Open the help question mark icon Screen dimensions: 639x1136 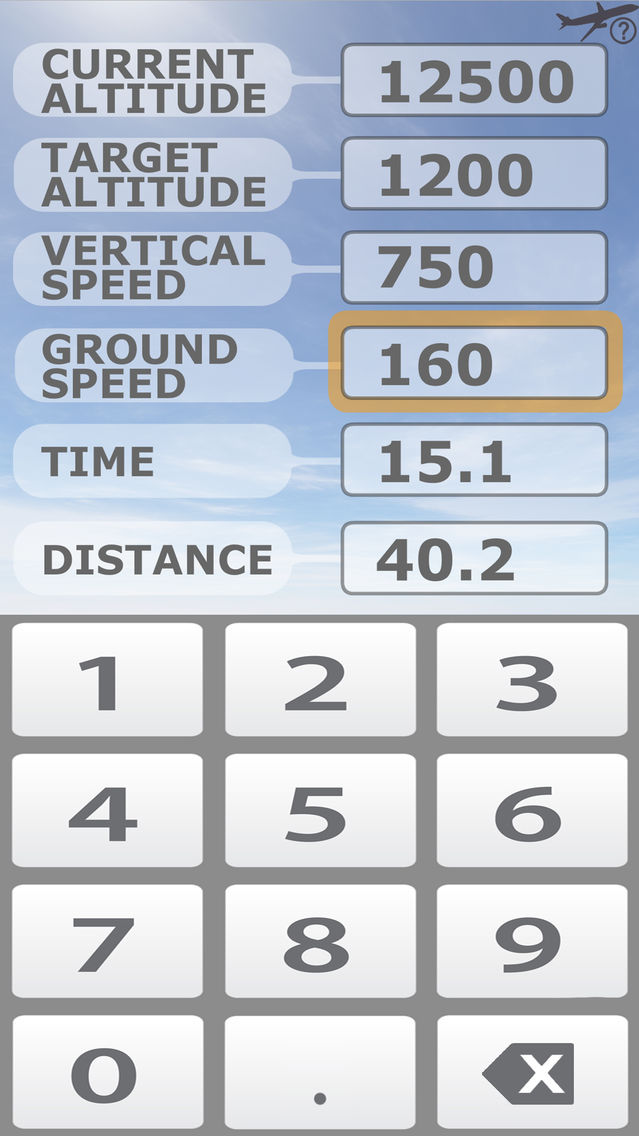click(x=622, y=31)
